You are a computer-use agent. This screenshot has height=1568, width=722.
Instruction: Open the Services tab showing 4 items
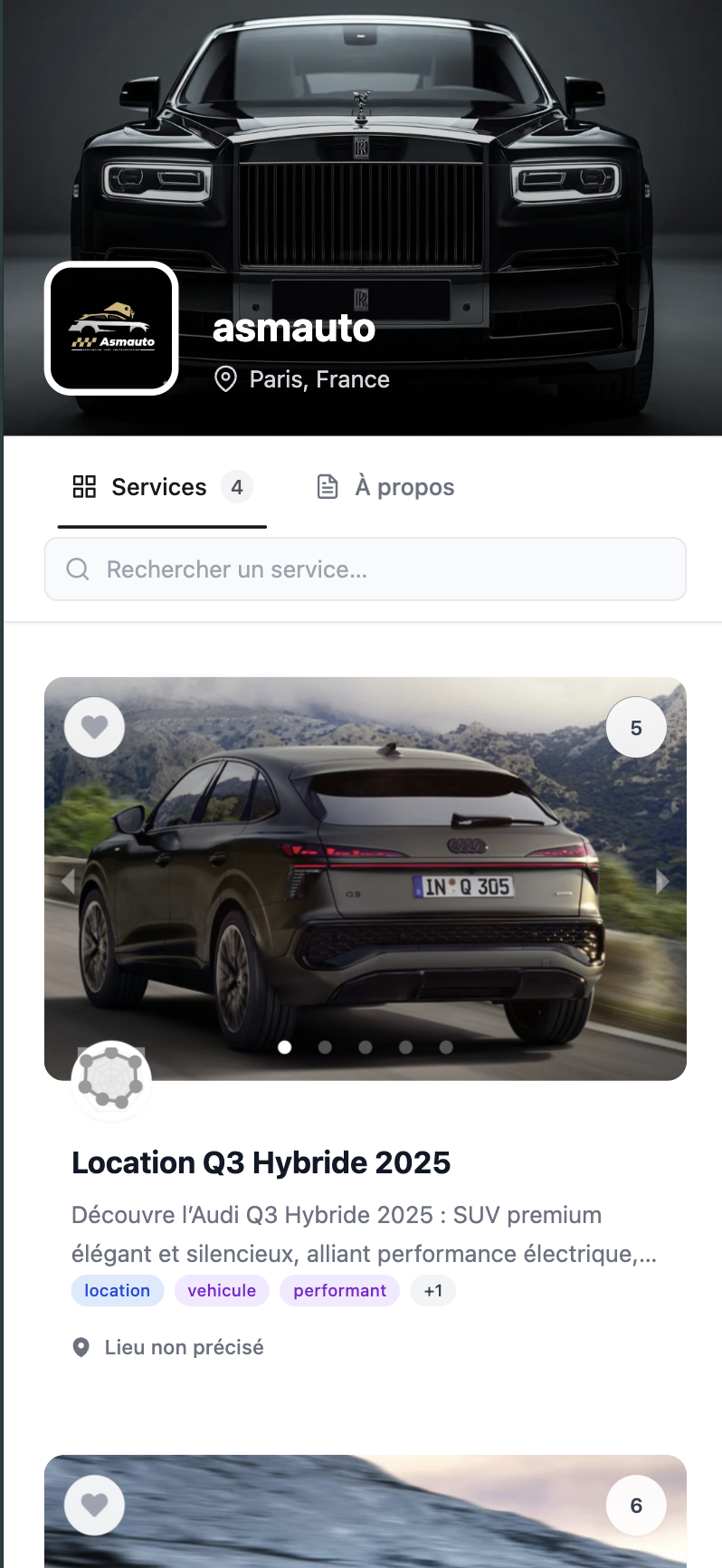tap(158, 486)
